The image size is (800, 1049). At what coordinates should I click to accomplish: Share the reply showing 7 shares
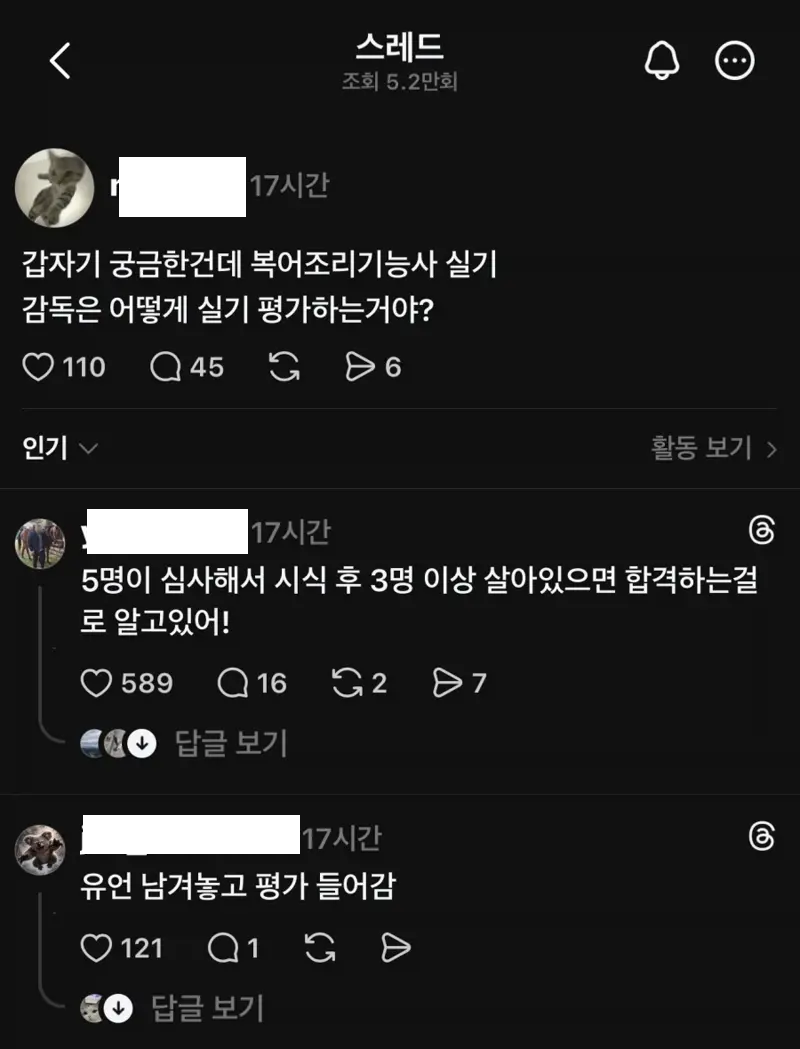click(445, 683)
